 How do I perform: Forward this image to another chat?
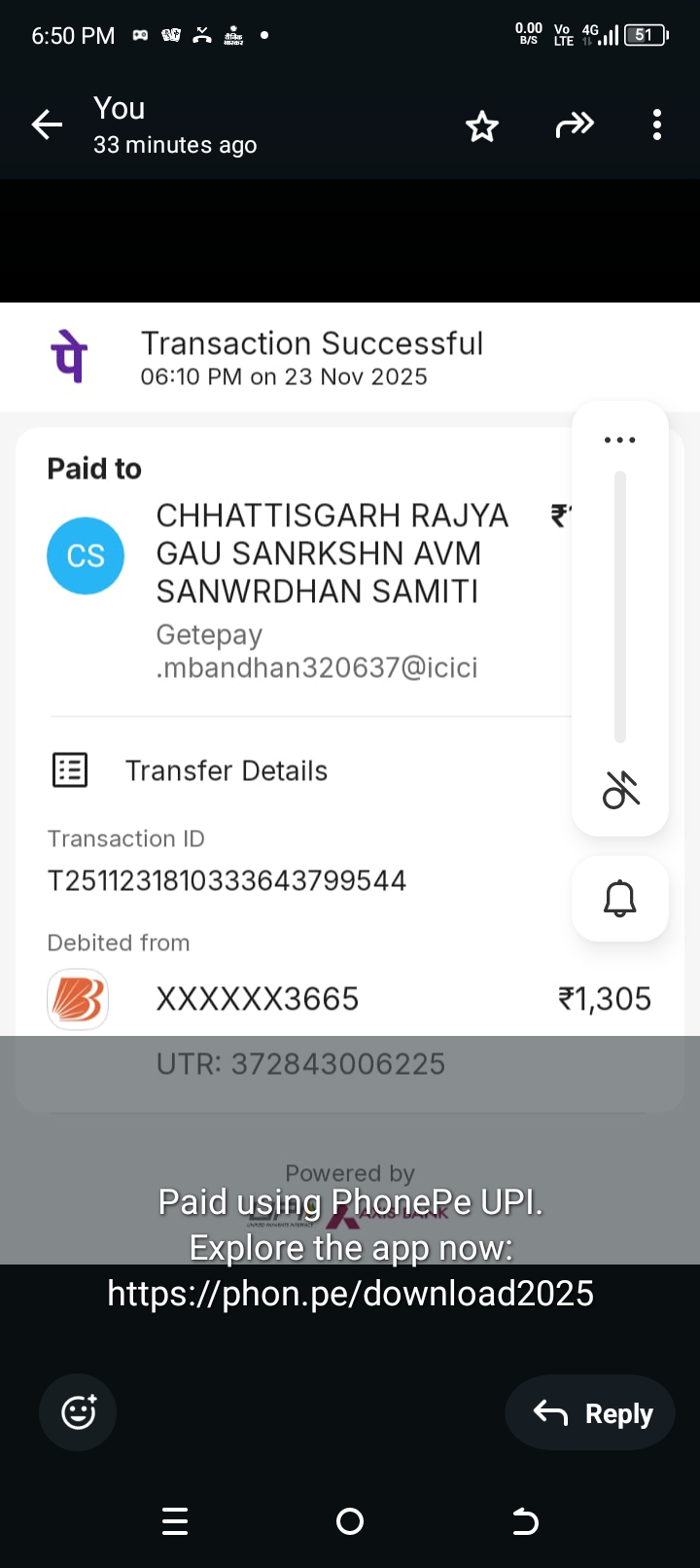pyautogui.click(x=575, y=125)
